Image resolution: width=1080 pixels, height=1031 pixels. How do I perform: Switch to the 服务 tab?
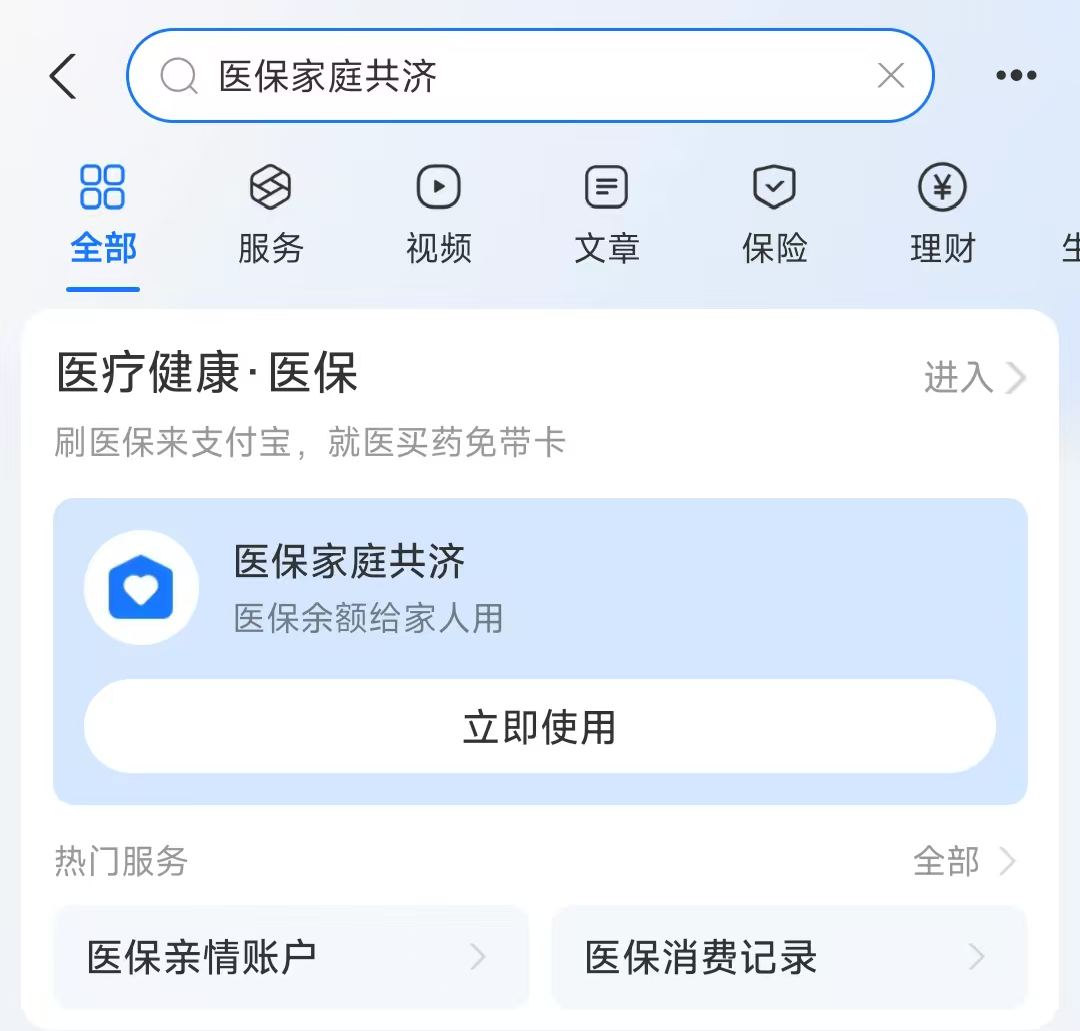270,215
